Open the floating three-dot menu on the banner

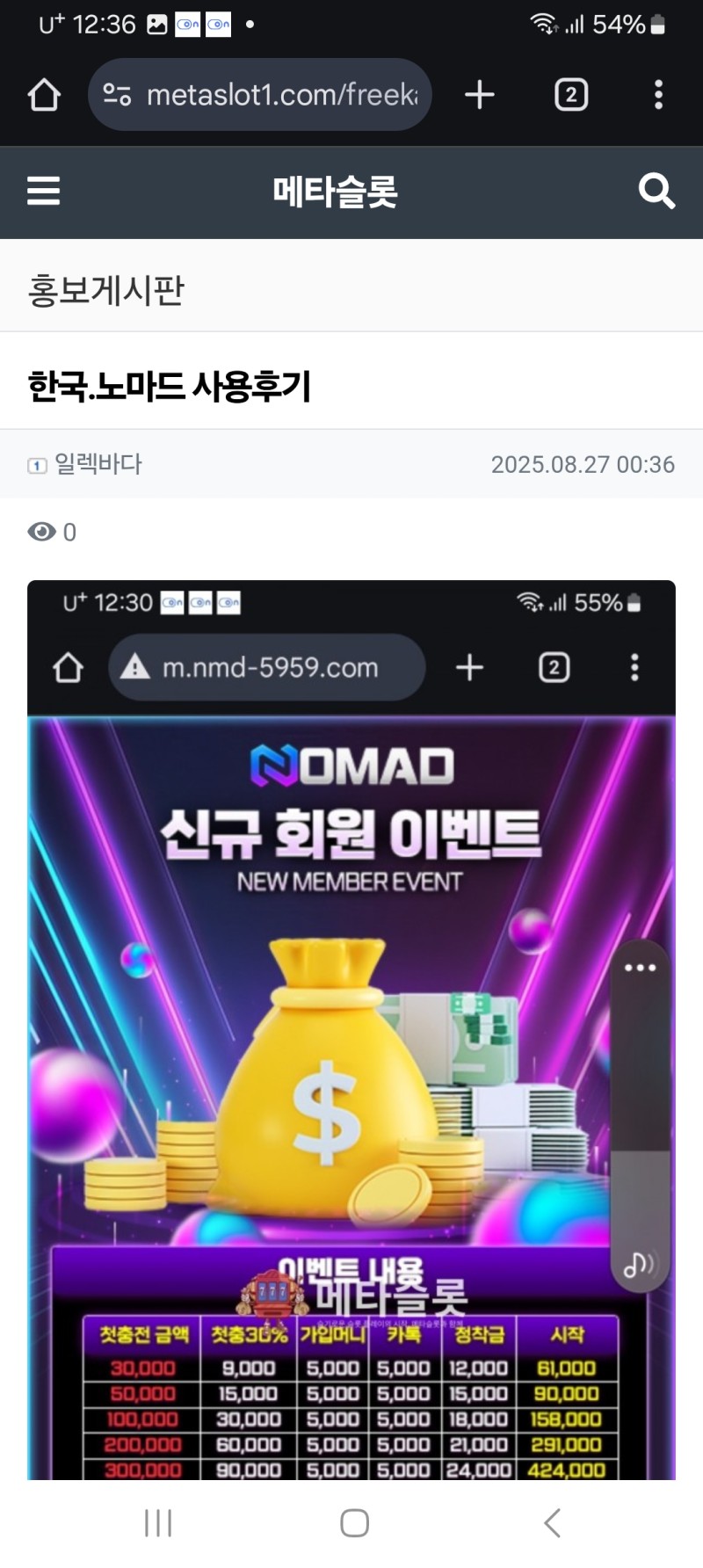coord(639,966)
